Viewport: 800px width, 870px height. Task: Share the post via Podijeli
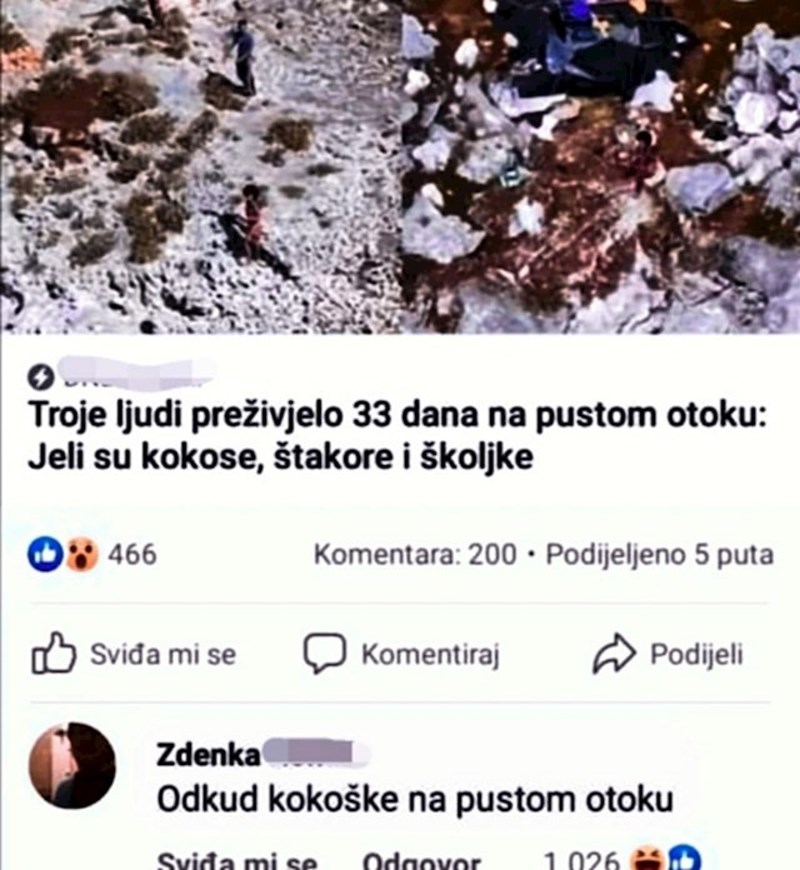click(668, 655)
